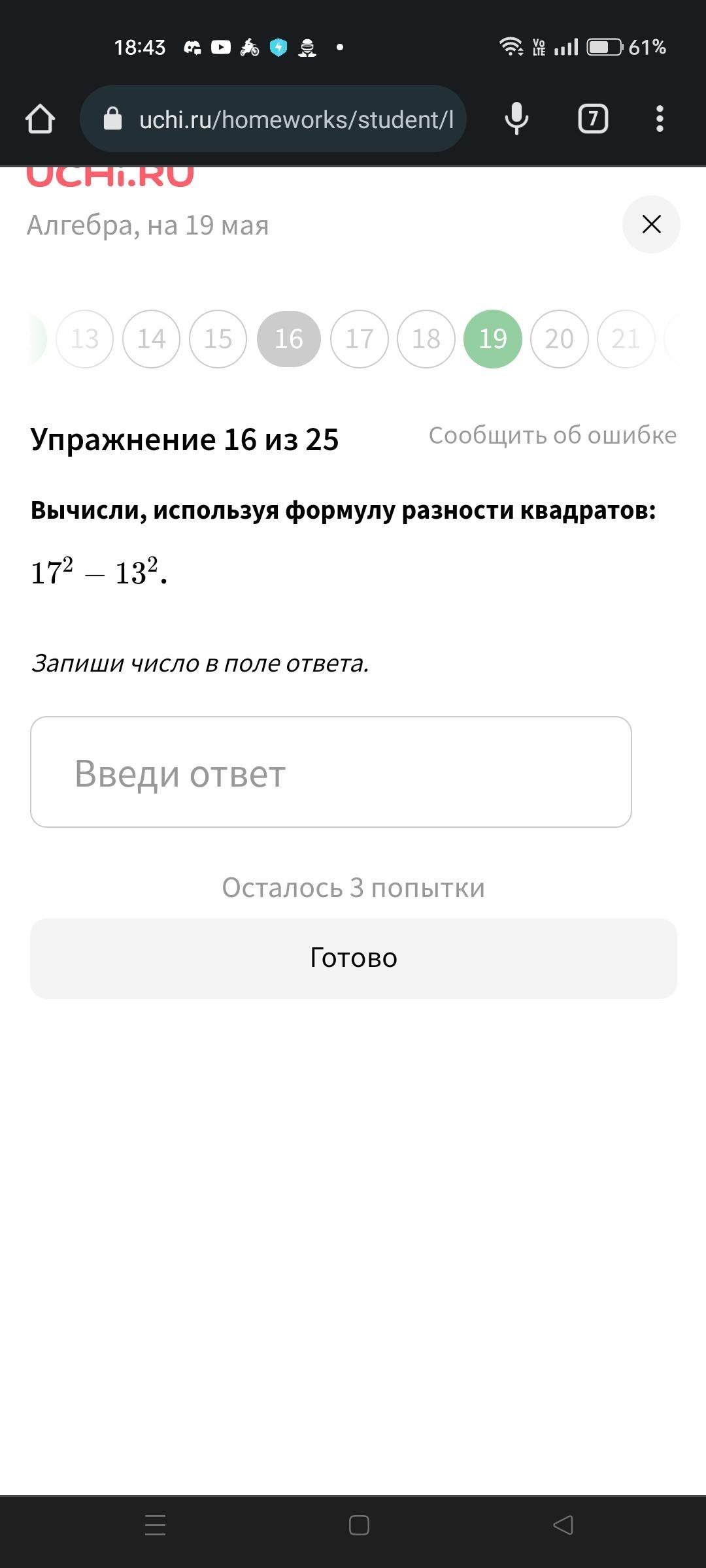Open the browser tab switcher
The width and height of the screenshot is (706, 1568).
(x=593, y=119)
